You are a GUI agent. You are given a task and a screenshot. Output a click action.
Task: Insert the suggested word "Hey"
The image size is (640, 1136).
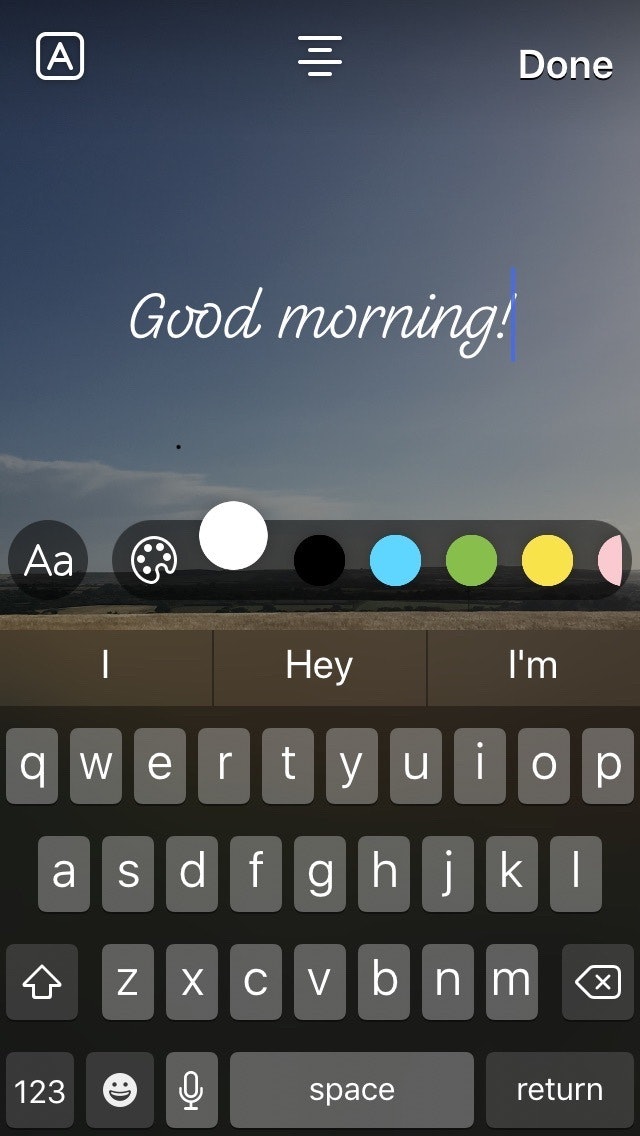(x=319, y=666)
